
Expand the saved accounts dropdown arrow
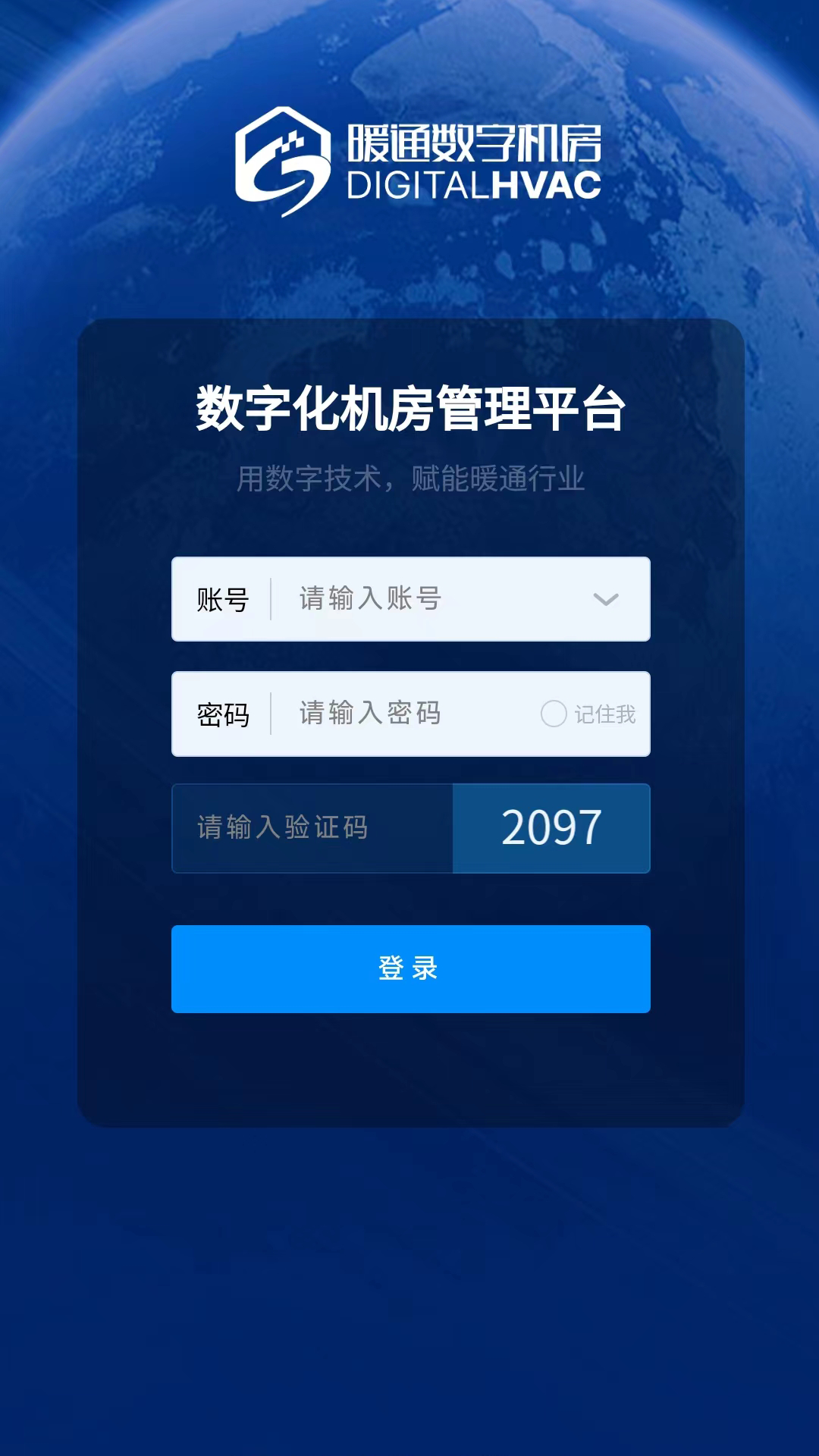[605, 600]
